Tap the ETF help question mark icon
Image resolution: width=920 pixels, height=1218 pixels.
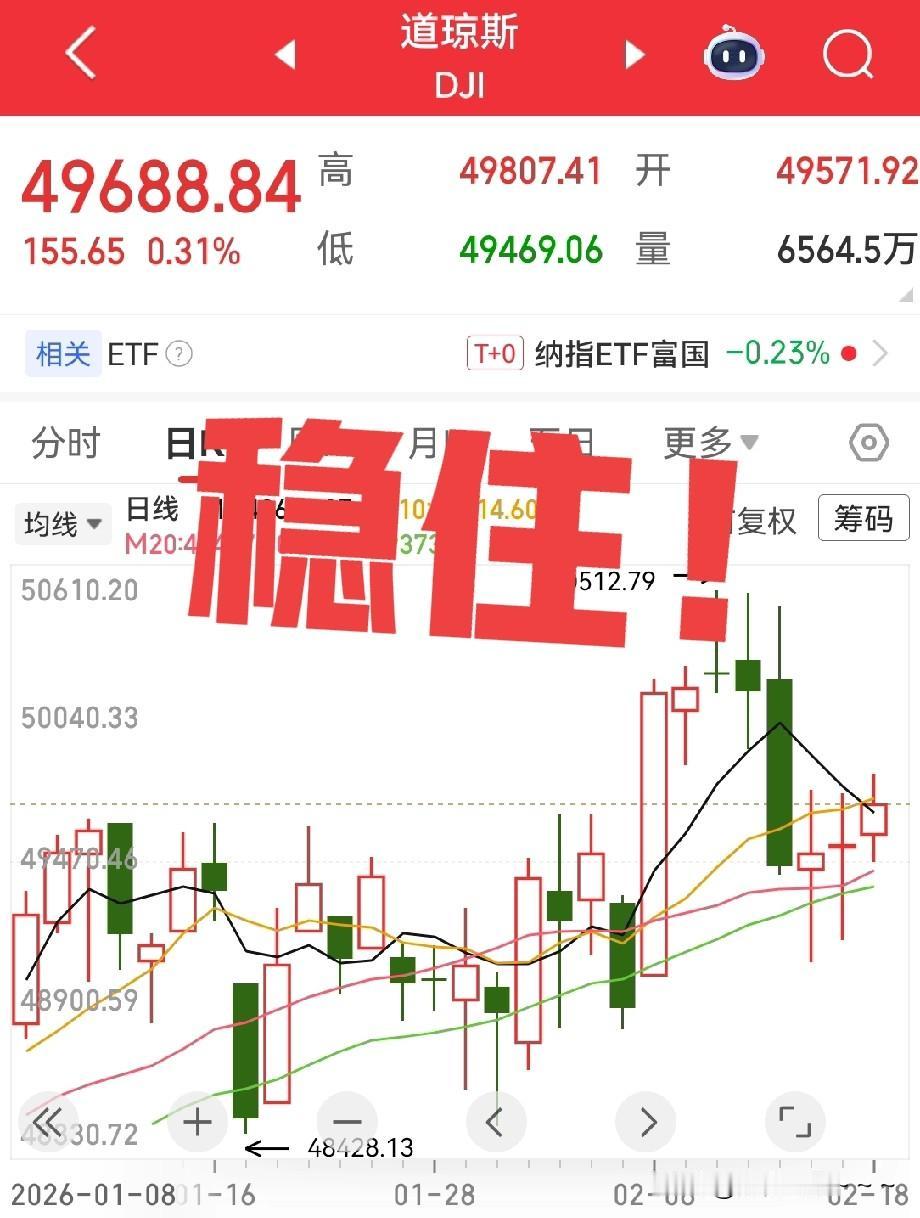pos(177,354)
